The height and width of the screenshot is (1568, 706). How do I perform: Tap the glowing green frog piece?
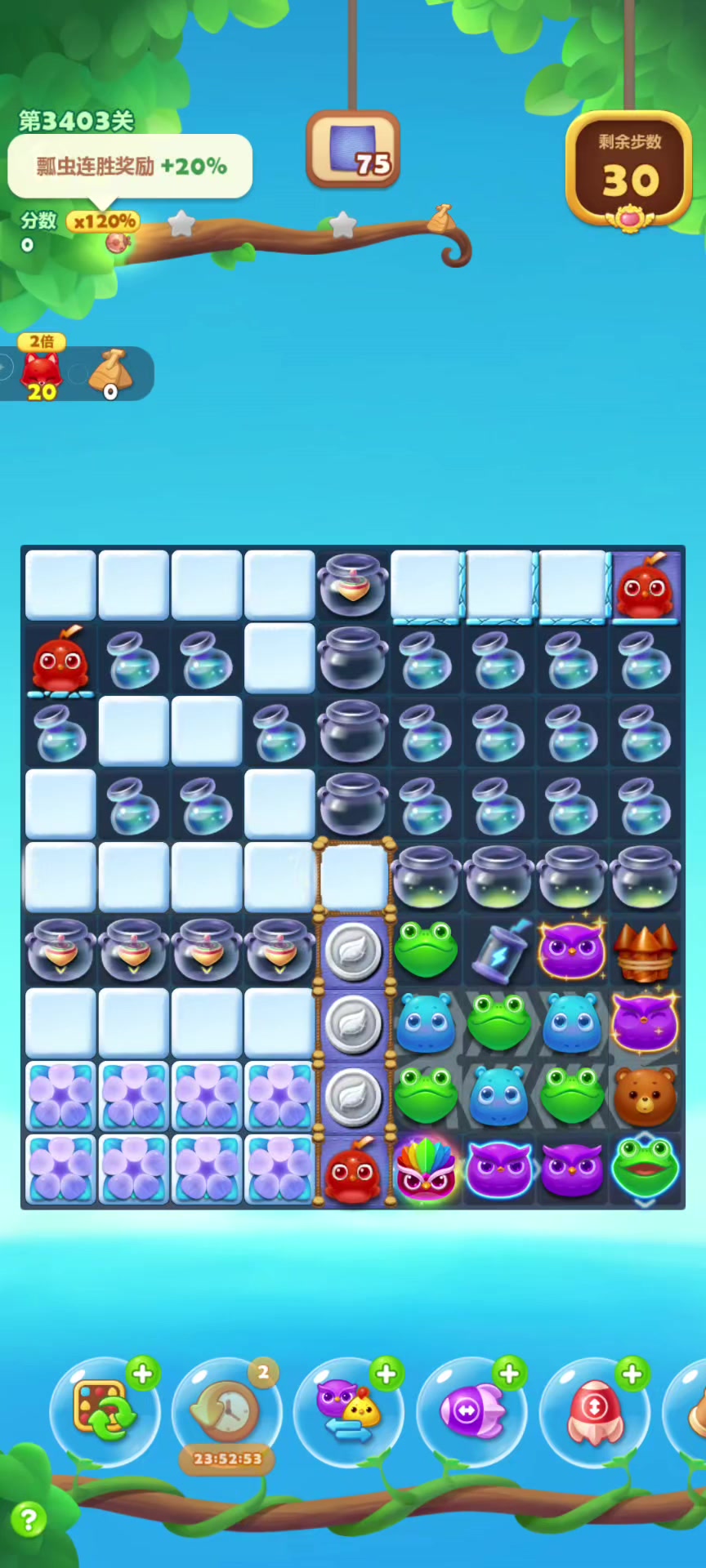tap(645, 1169)
